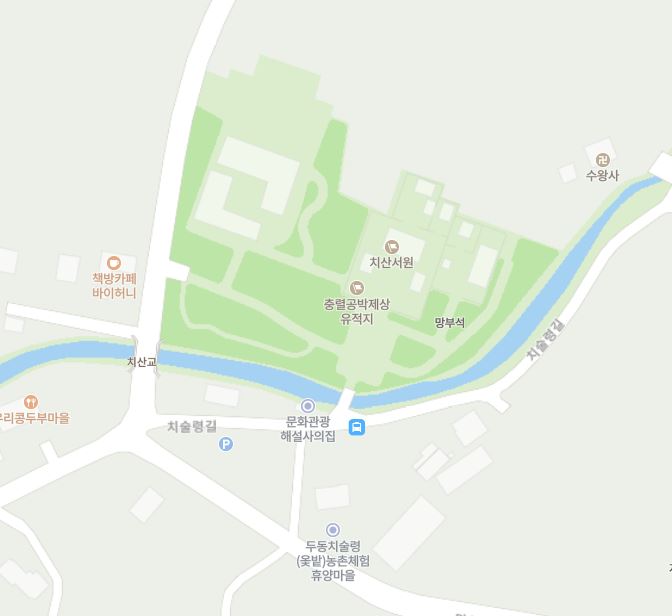Viewport: 672px width, 616px height.
Task: Select the 문화관광해설사의집 marker
Action: (x=307, y=406)
